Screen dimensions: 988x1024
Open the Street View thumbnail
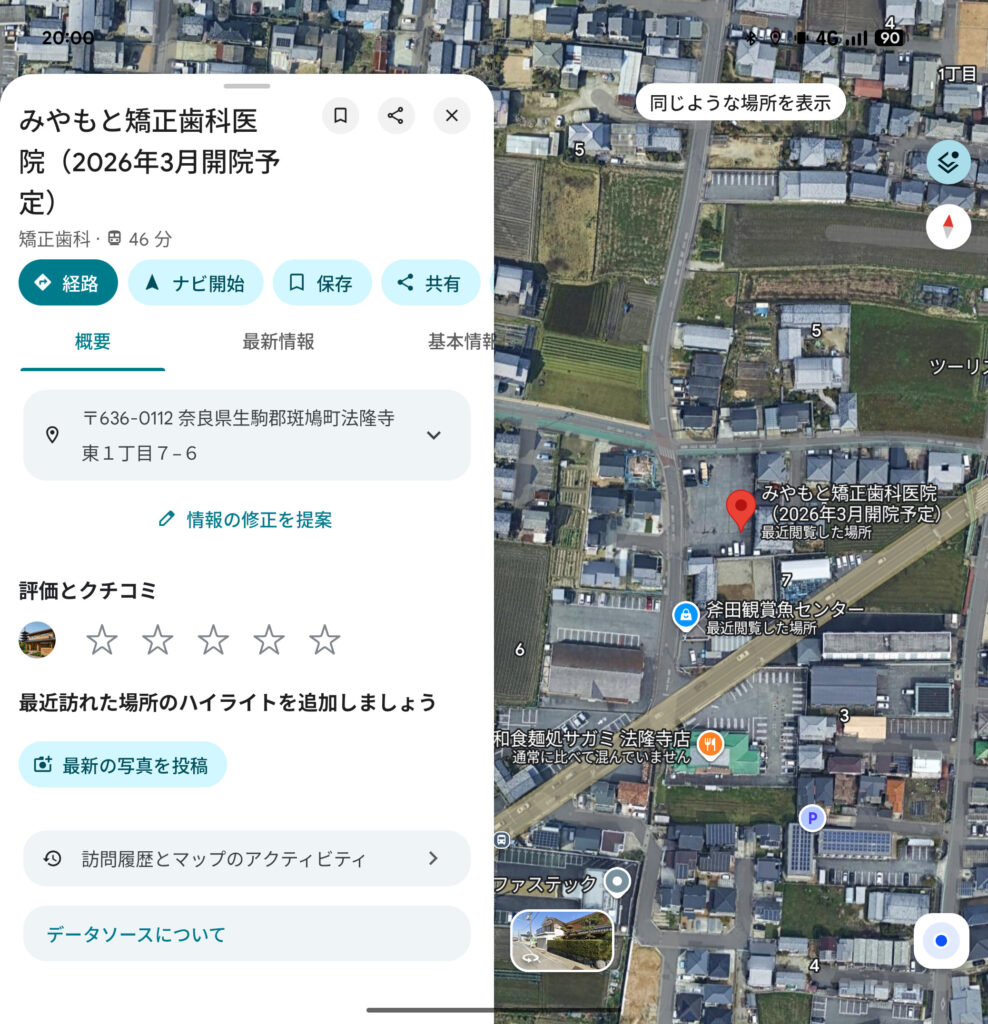tap(562, 940)
